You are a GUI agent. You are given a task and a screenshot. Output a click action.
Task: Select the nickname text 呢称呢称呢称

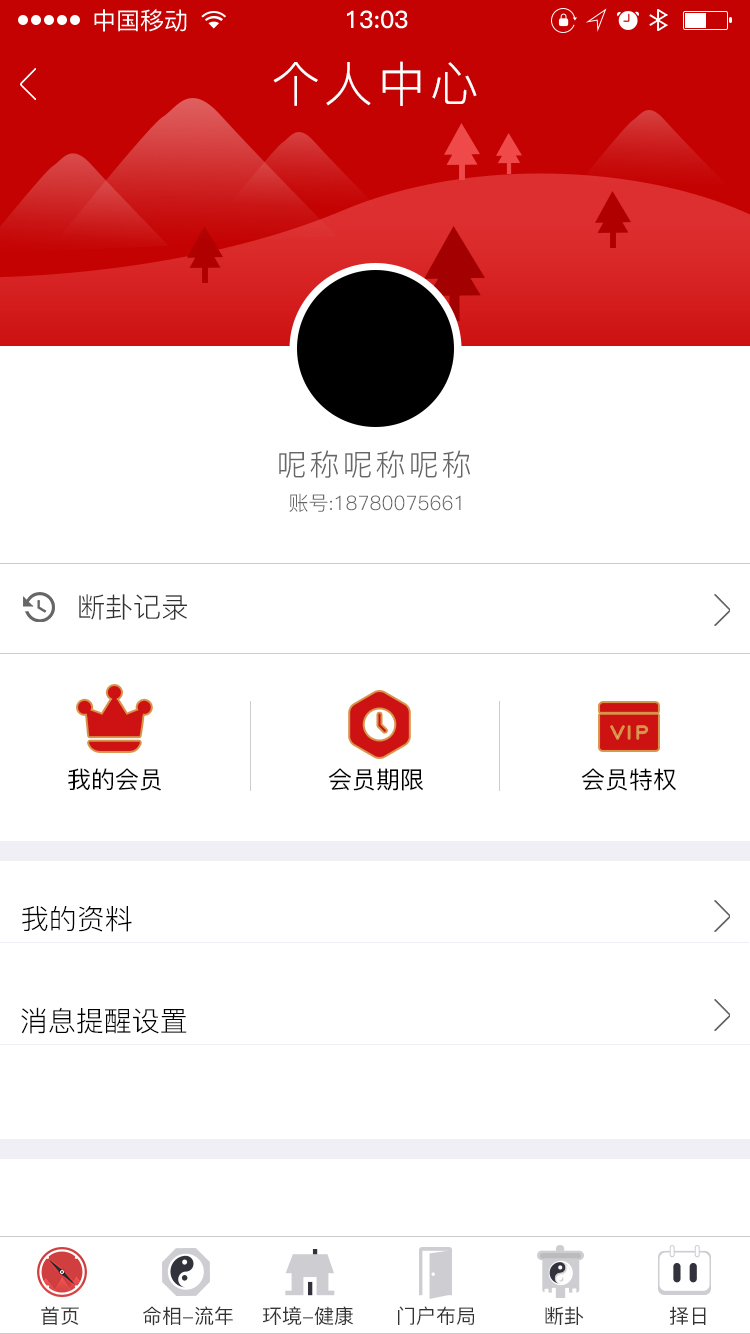click(x=375, y=465)
